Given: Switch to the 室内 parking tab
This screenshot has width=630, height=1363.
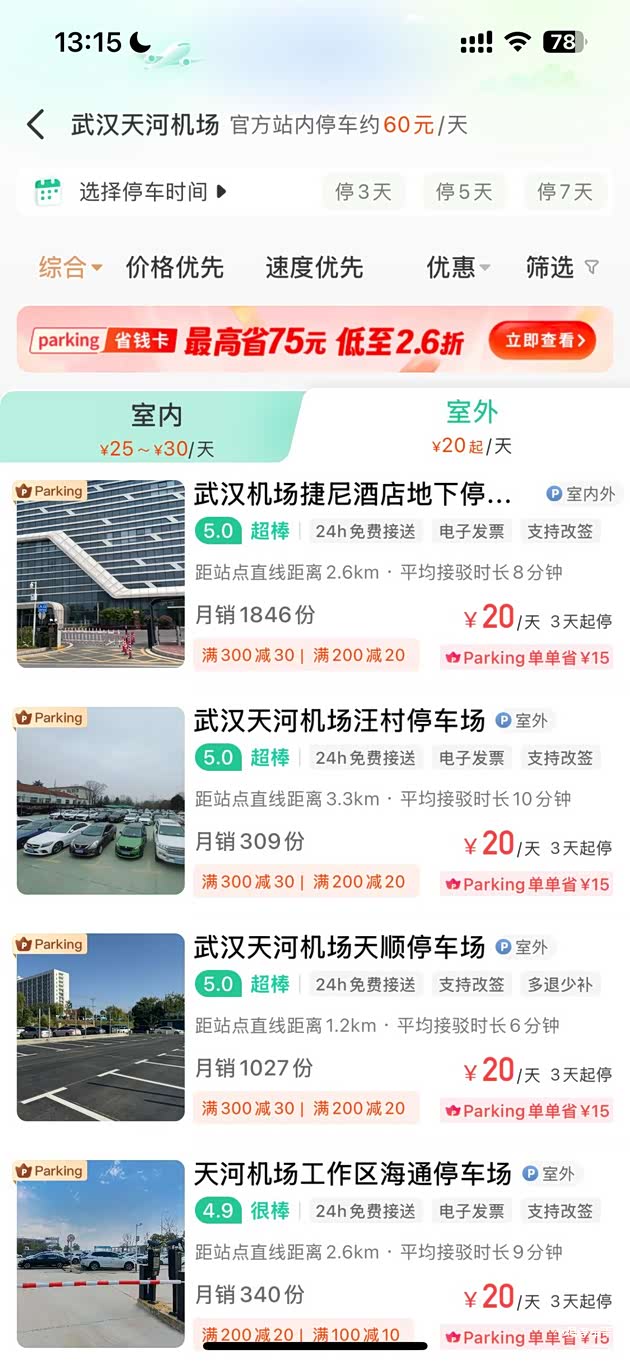Looking at the screenshot, I should click(x=157, y=428).
